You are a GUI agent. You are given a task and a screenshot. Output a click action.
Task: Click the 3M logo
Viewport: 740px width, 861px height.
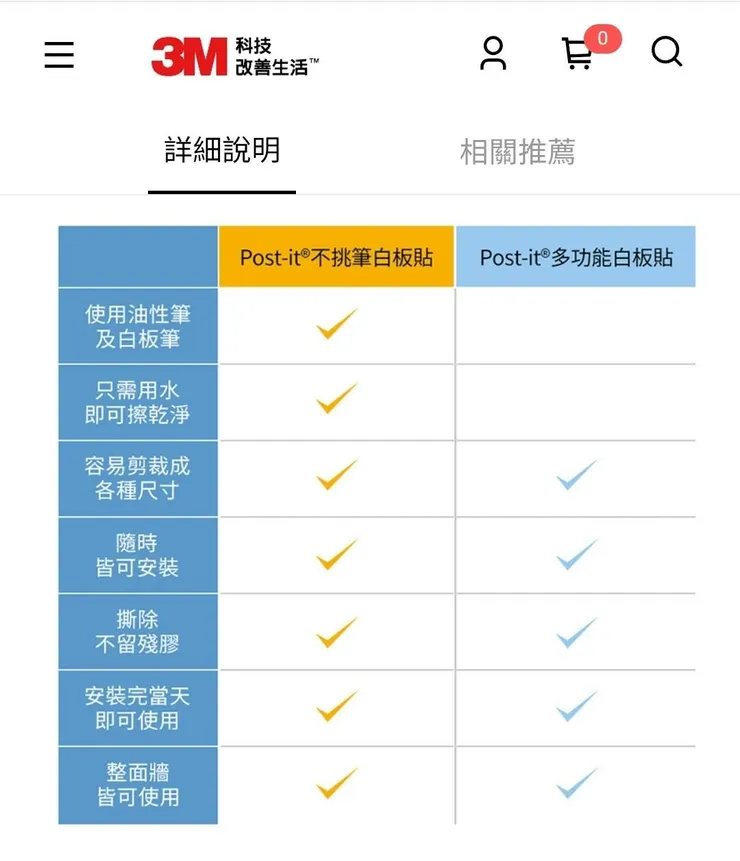click(187, 56)
